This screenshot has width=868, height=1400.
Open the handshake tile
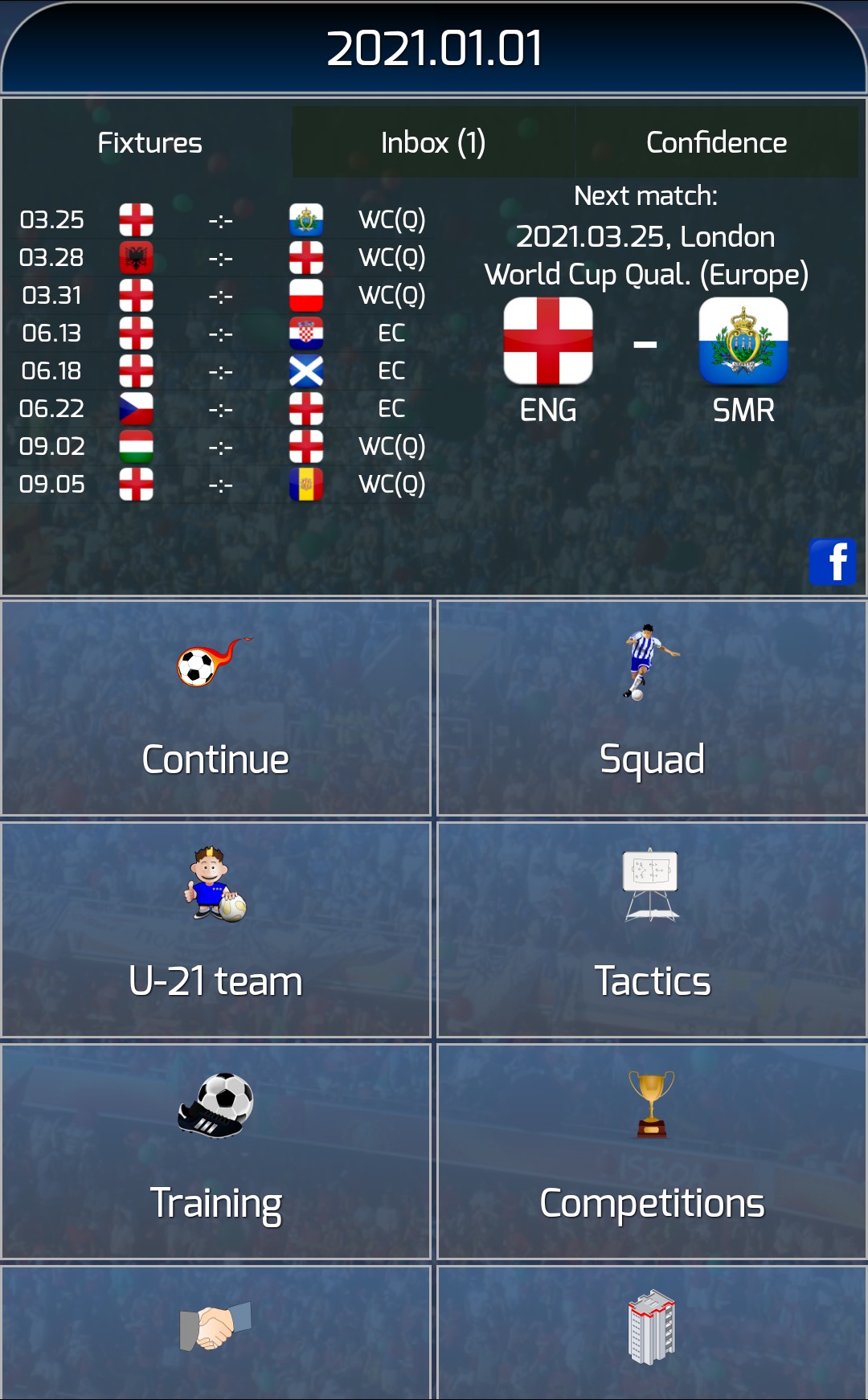point(216,1332)
